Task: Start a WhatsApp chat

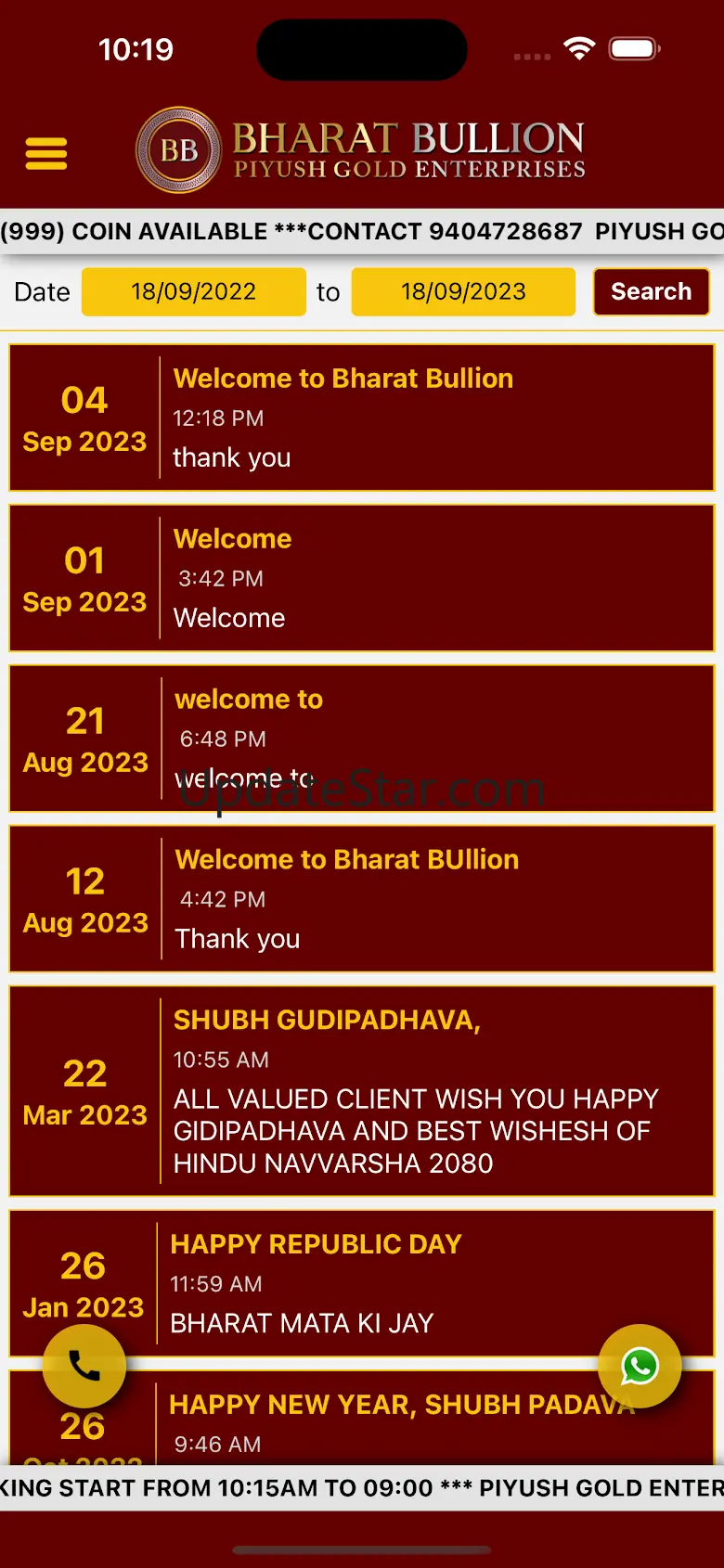Action: tap(640, 1366)
